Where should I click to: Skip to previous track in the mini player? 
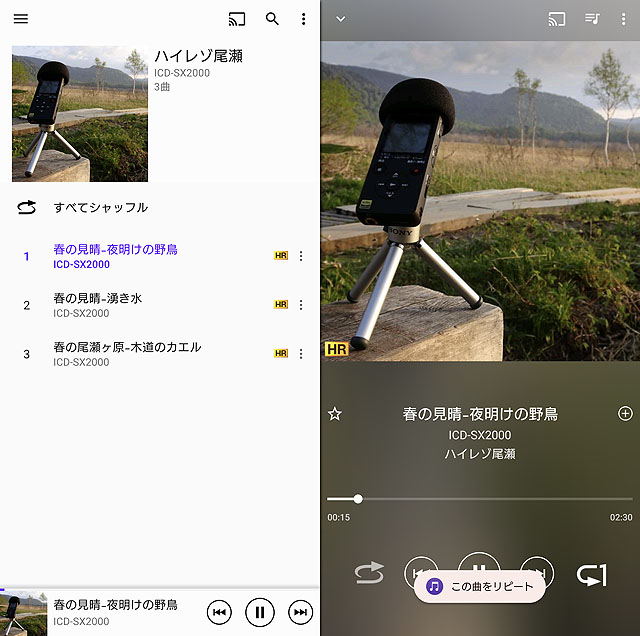pyautogui.click(x=221, y=611)
